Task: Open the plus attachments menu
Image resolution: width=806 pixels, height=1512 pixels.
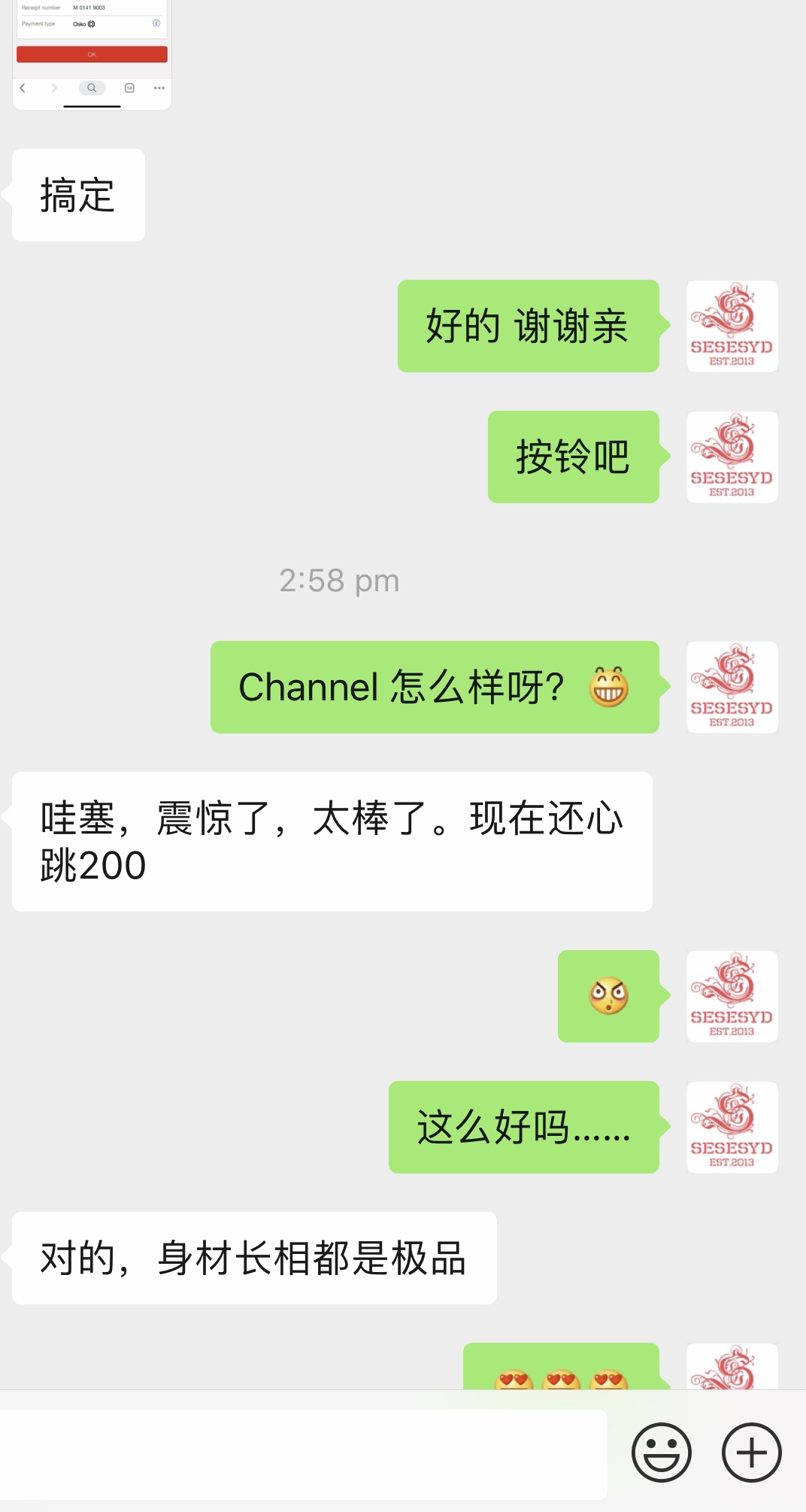Action: [751, 1452]
